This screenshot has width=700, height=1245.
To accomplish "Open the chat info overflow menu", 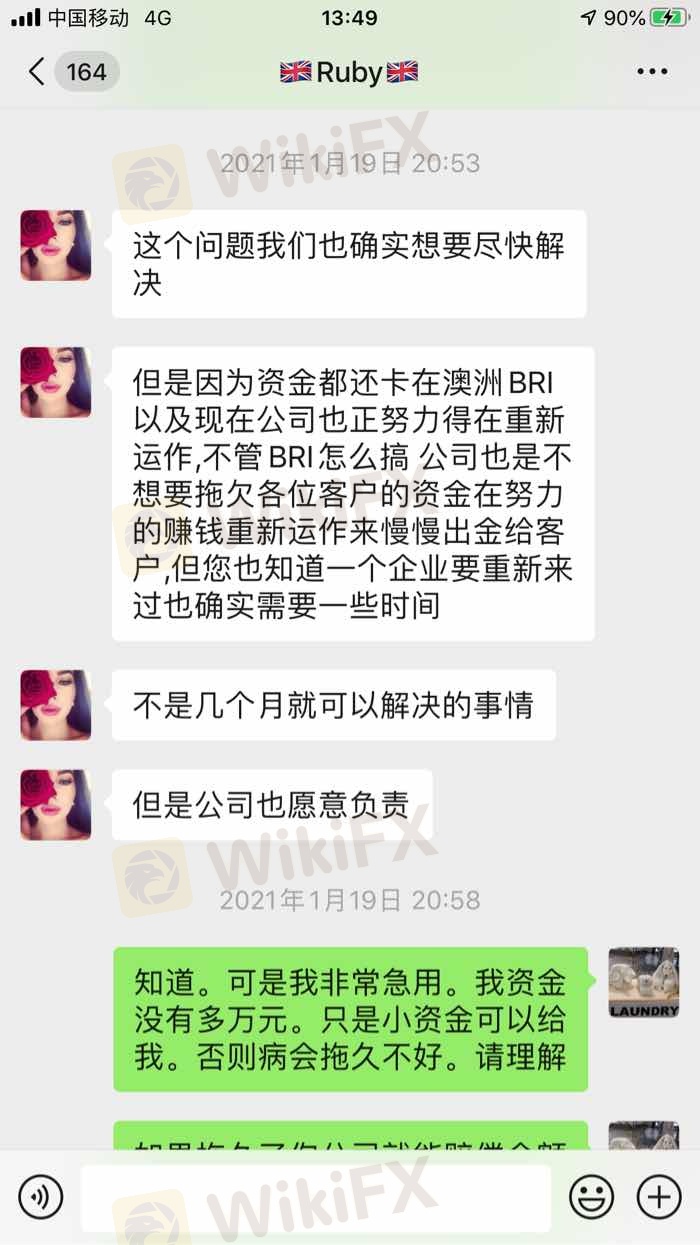I will (652, 72).
